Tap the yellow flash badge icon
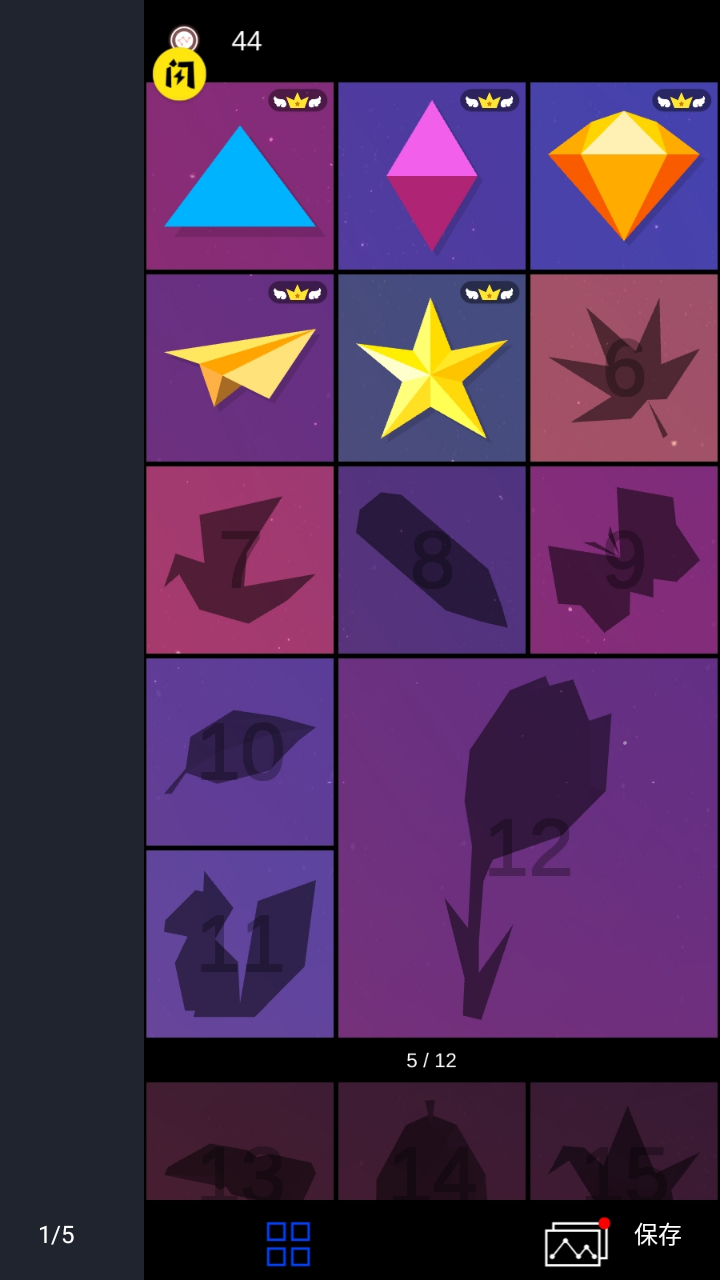The height and width of the screenshot is (1280, 720). [x=180, y=74]
